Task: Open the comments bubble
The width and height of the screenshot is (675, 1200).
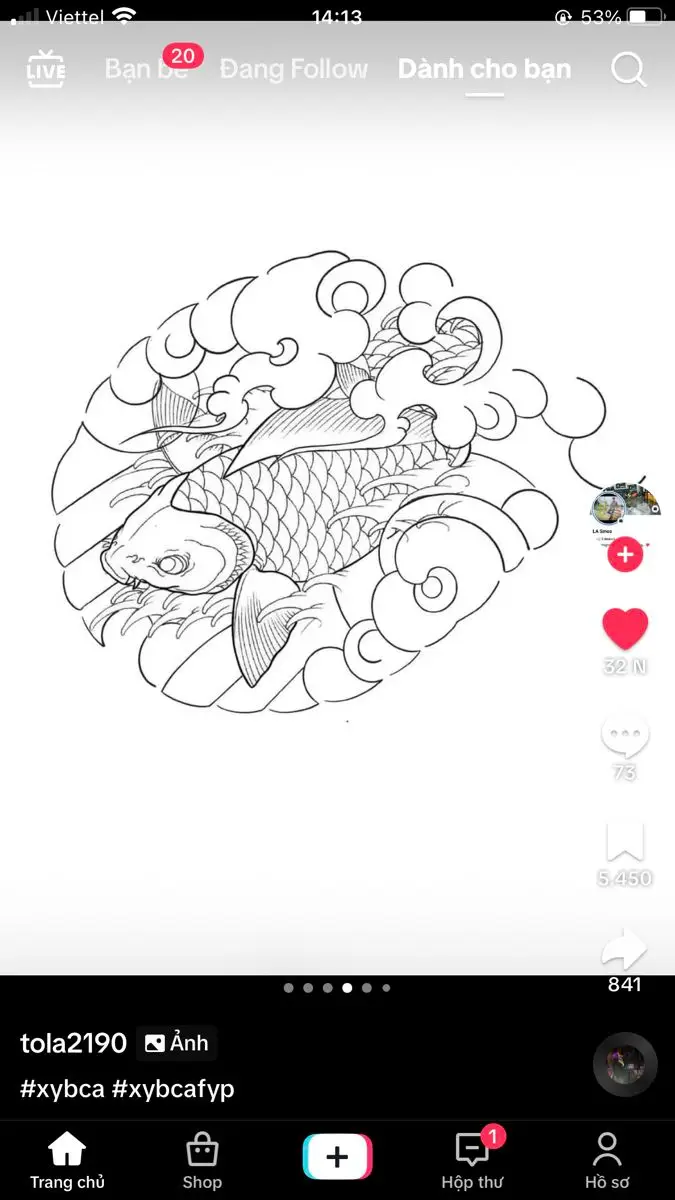Action: (x=625, y=737)
